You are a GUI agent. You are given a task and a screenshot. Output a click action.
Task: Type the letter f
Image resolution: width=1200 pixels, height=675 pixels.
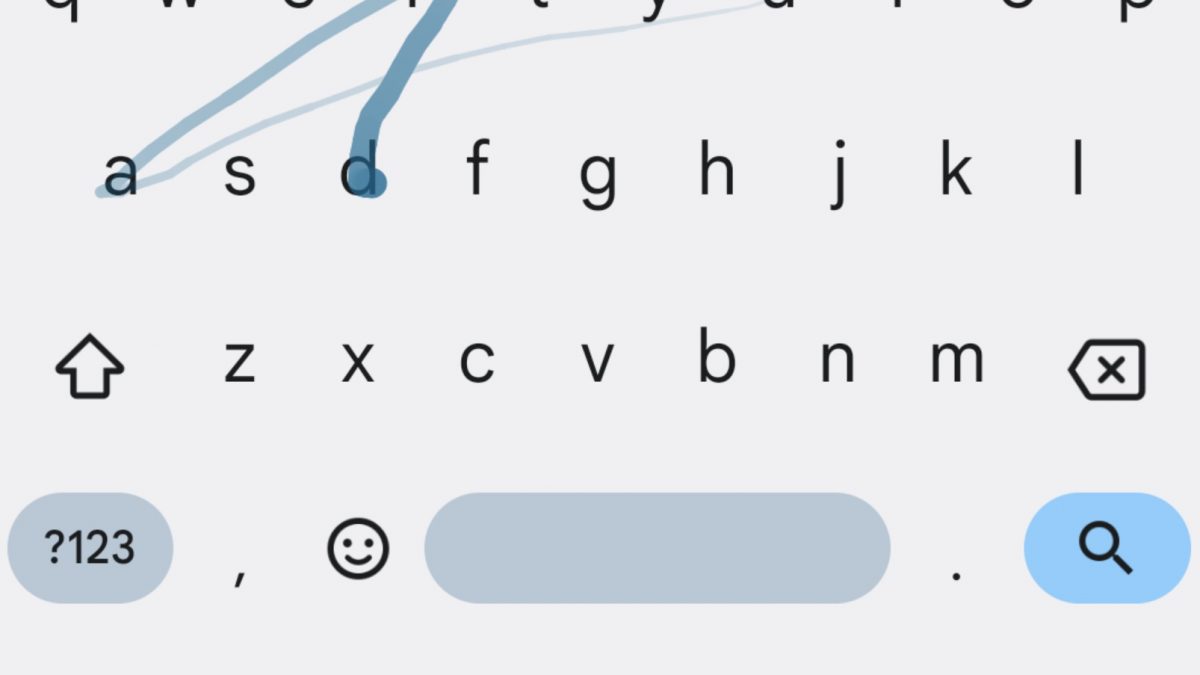coord(478,172)
